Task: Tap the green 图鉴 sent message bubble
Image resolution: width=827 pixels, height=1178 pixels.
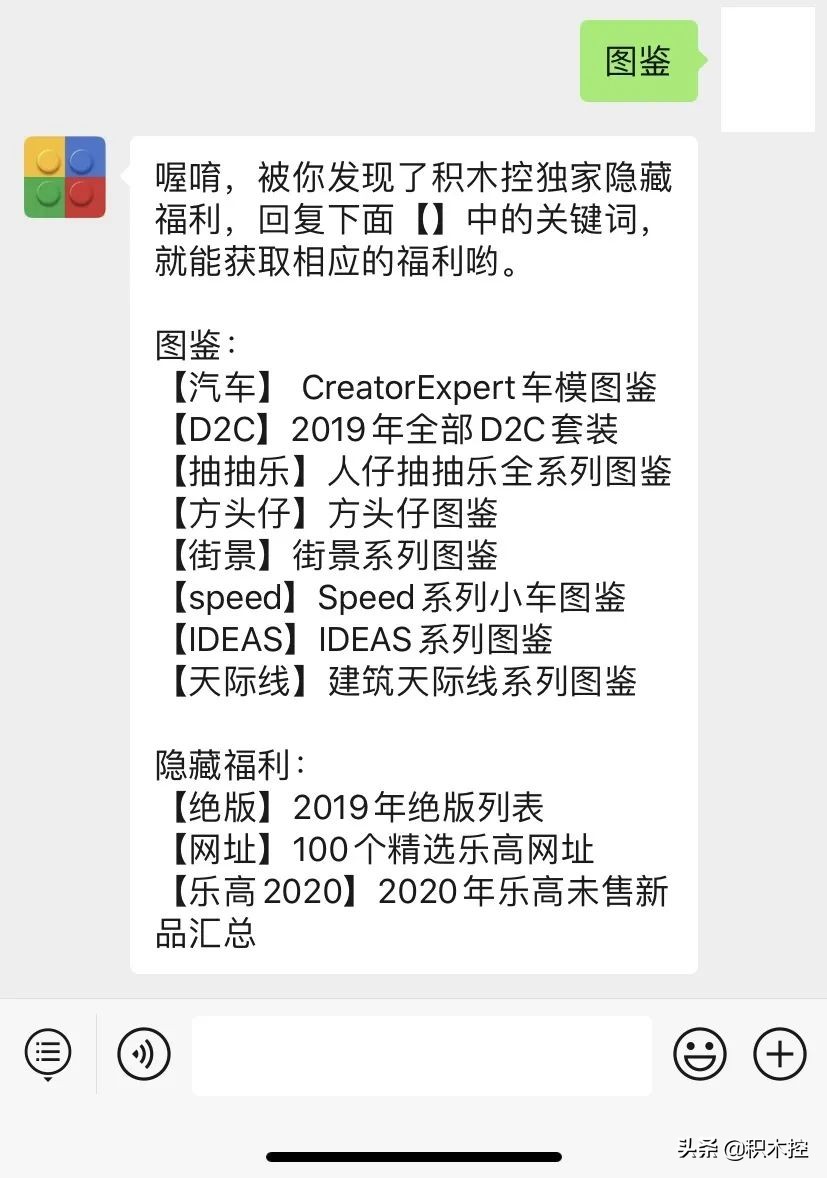Action: click(x=638, y=60)
